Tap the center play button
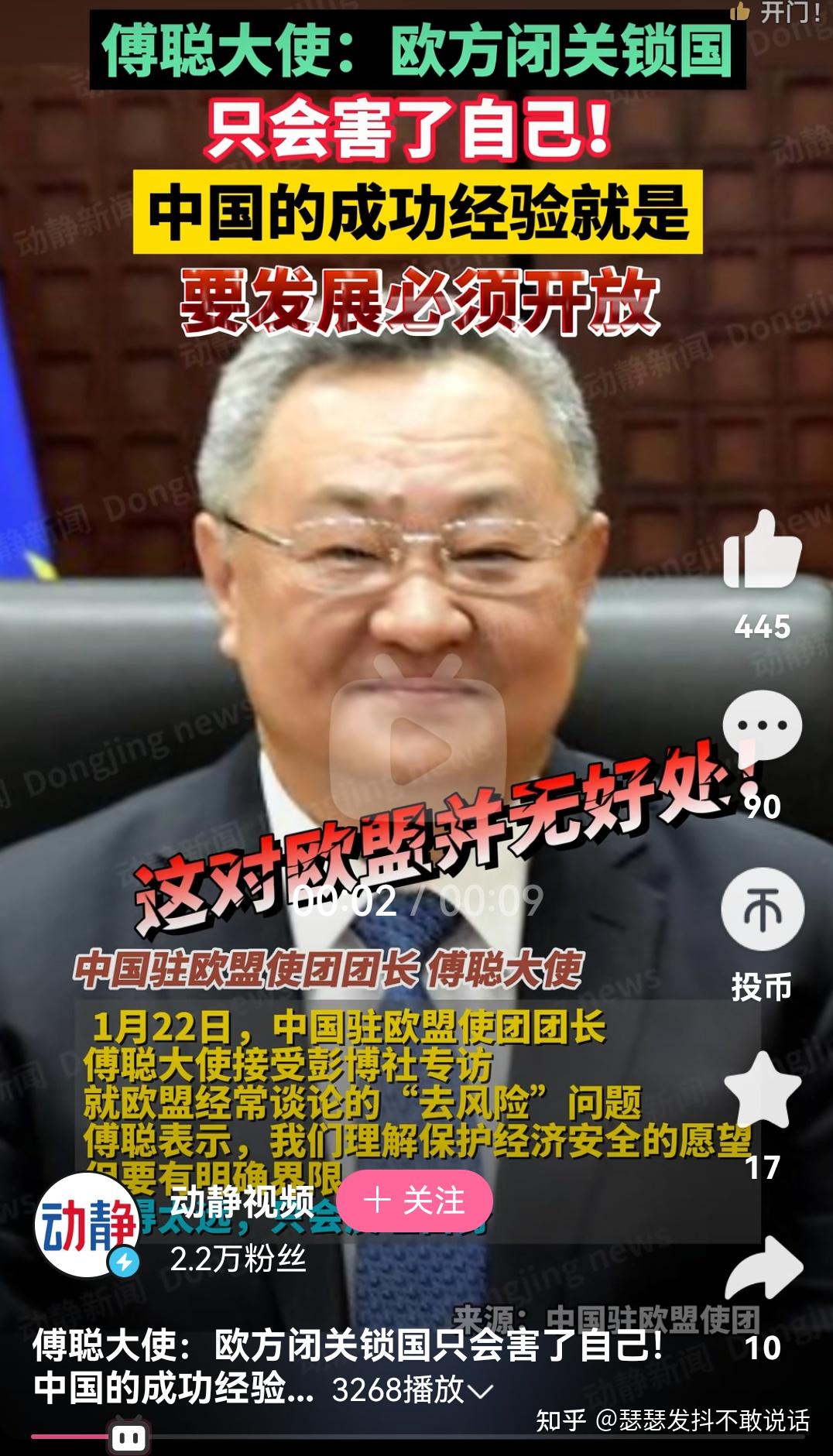This screenshot has height=1456, width=833. coord(418,748)
